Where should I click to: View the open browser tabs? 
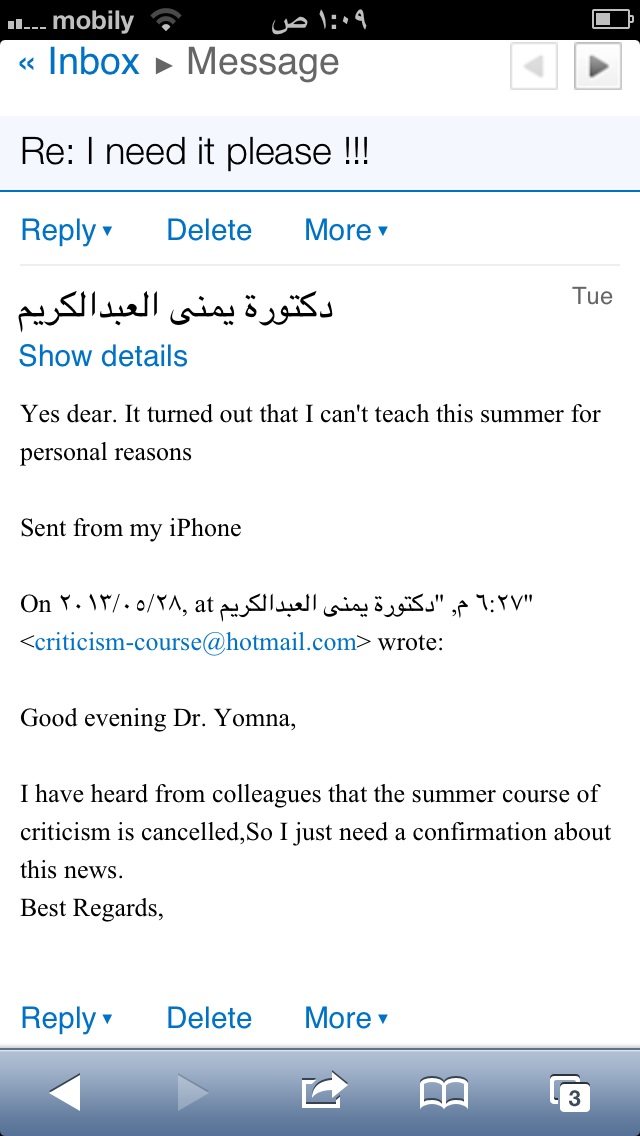[570, 1093]
